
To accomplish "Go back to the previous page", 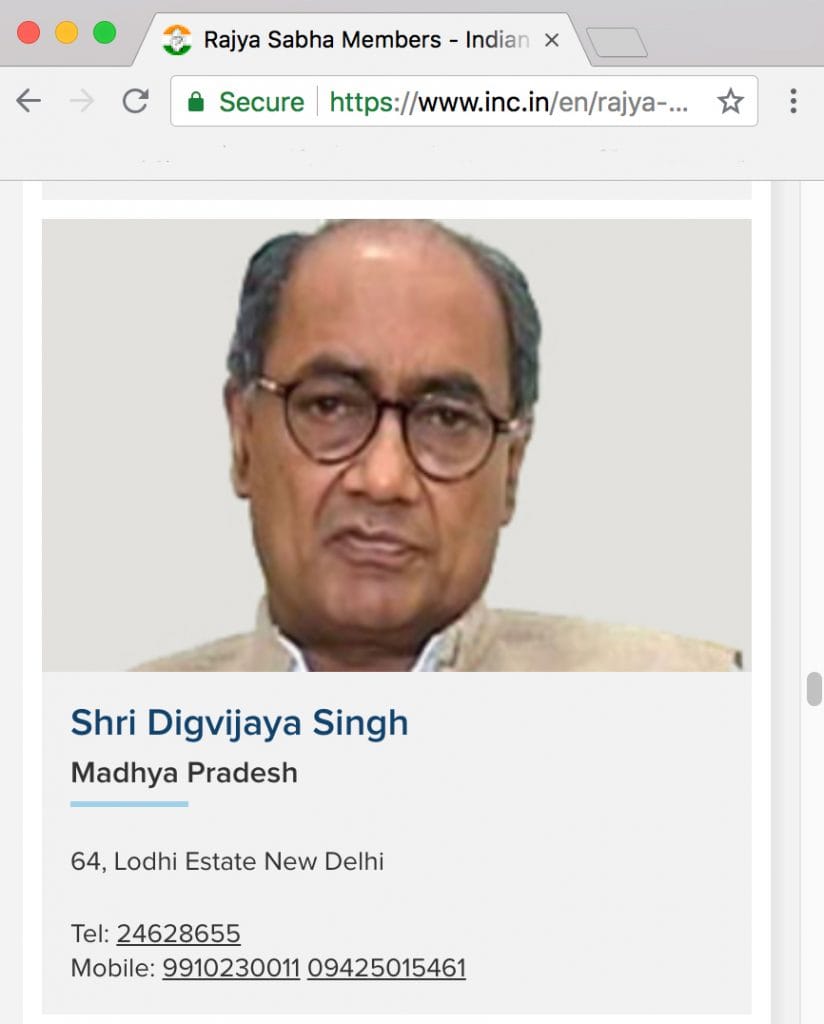I will [x=29, y=101].
